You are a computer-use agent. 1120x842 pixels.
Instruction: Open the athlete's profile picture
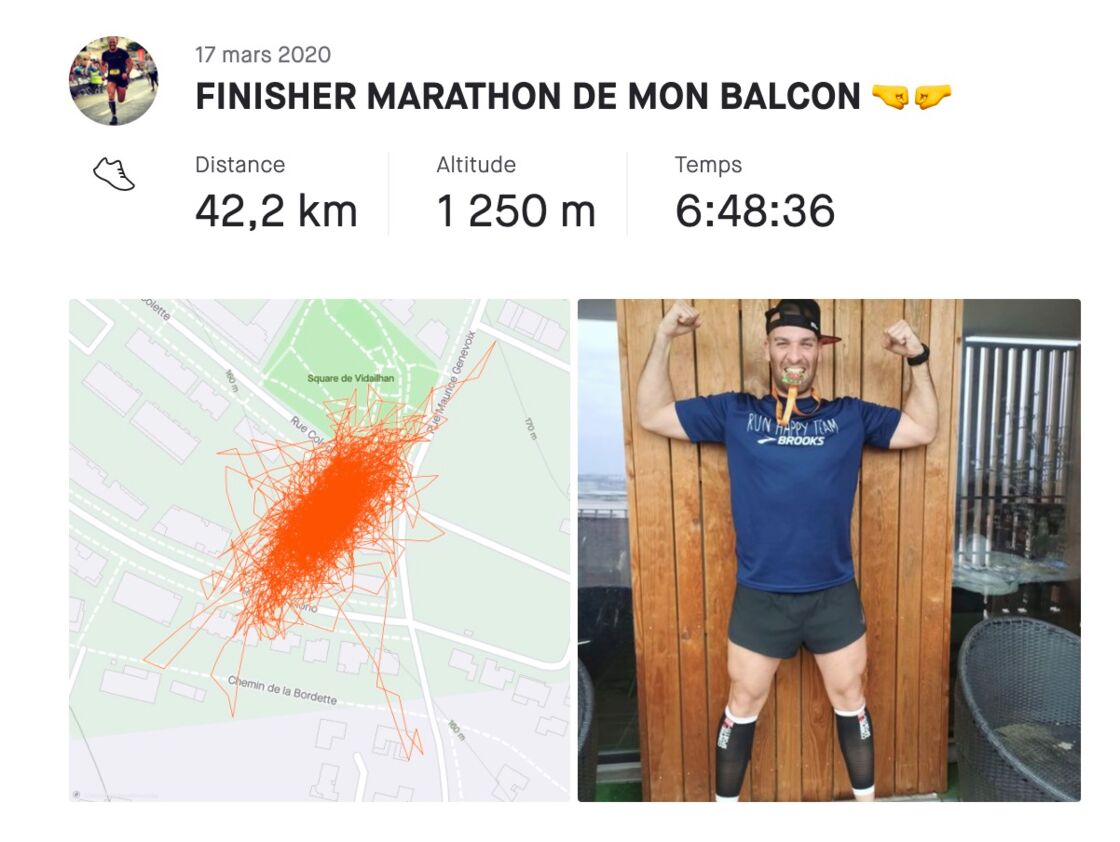[113, 80]
